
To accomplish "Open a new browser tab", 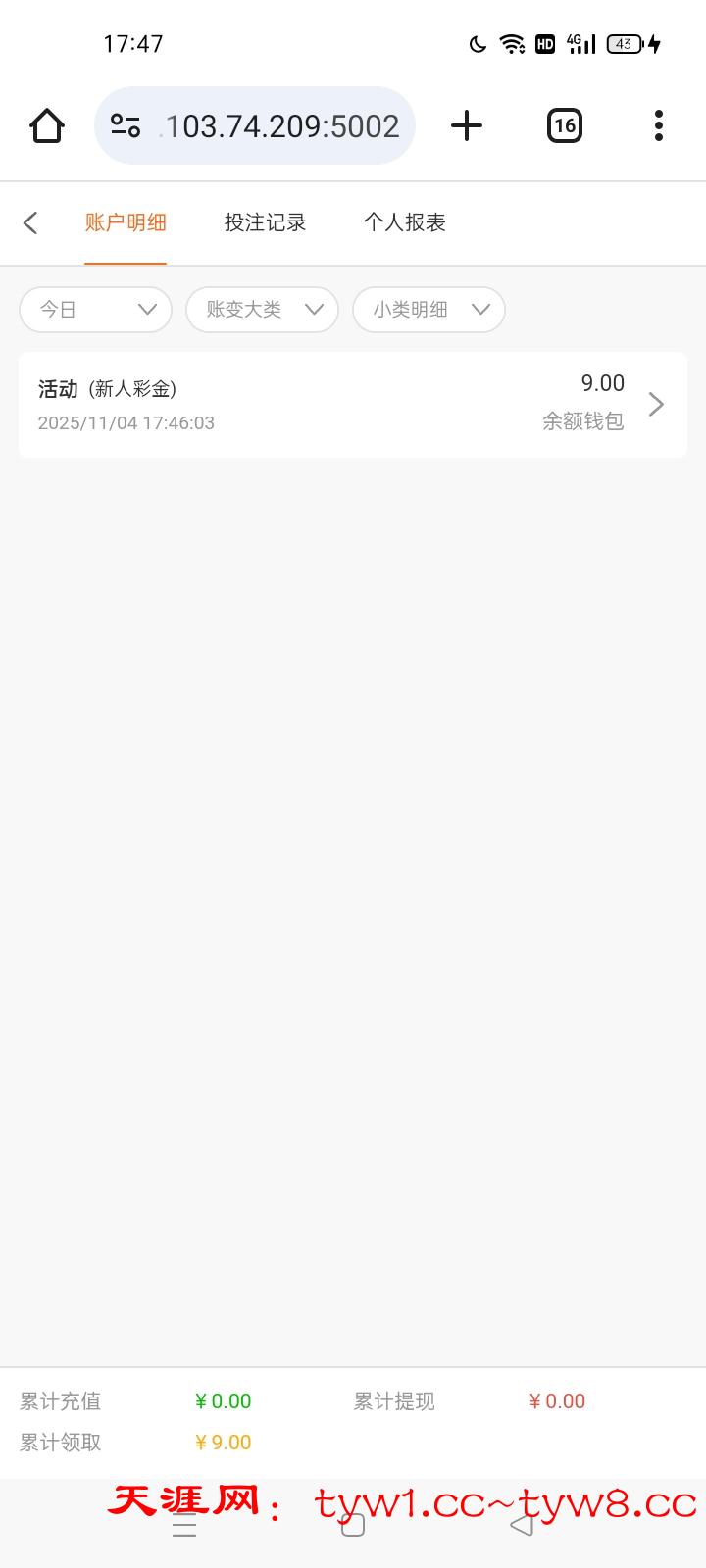I will 467,125.
